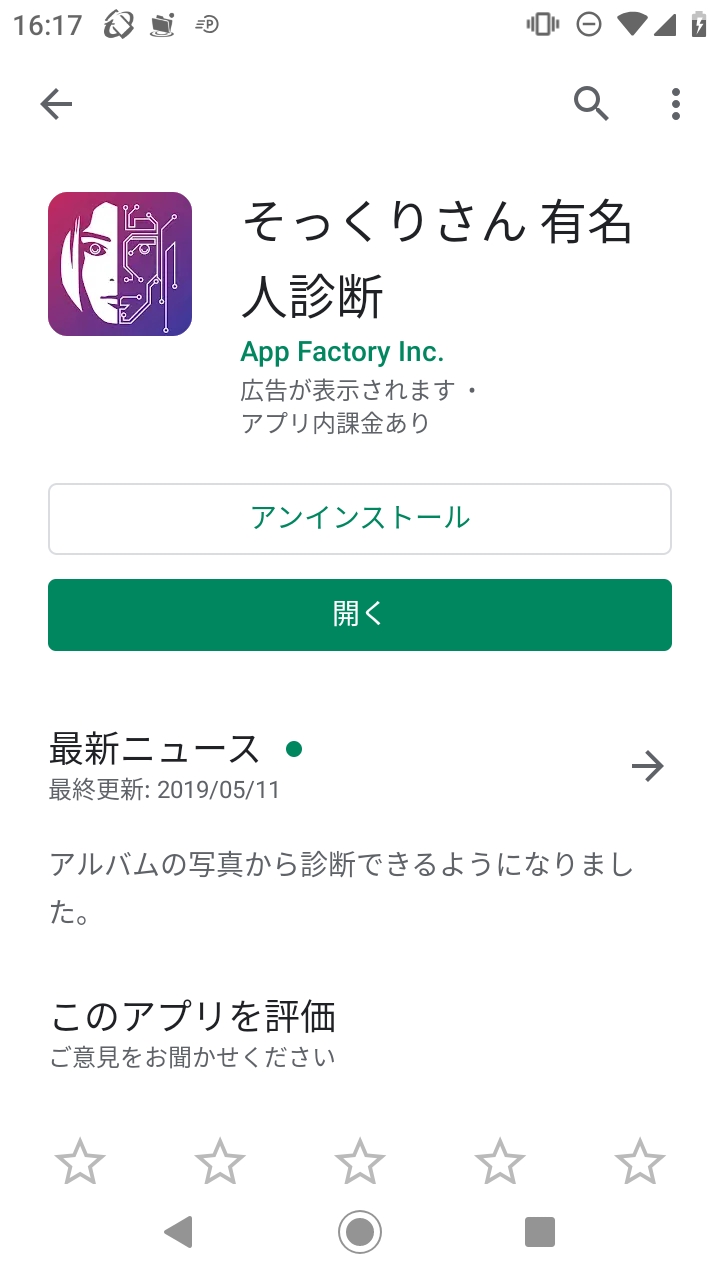Give the app two stars
The width and height of the screenshot is (720, 1280).
pyautogui.click(x=220, y=1163)
